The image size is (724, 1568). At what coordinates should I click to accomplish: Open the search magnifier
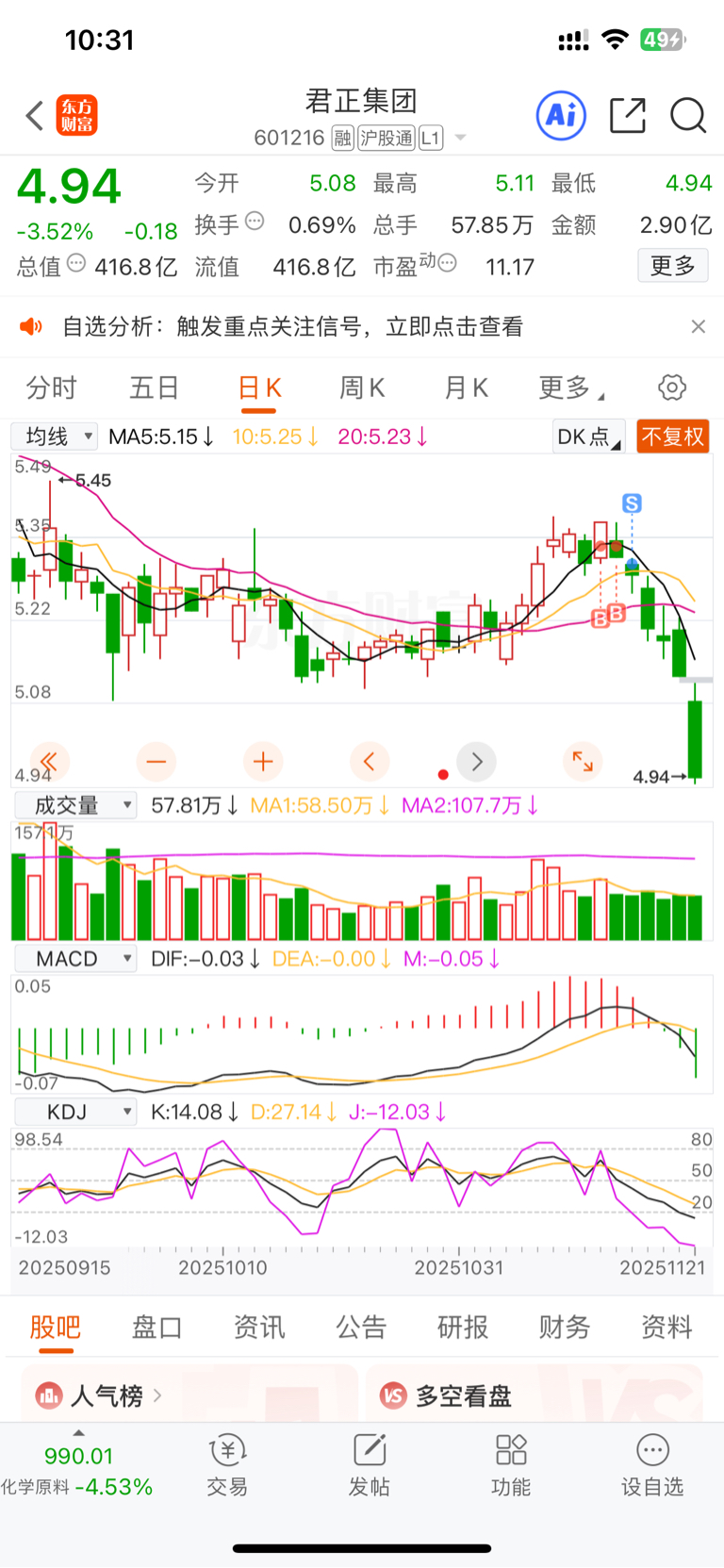[688, 115]
